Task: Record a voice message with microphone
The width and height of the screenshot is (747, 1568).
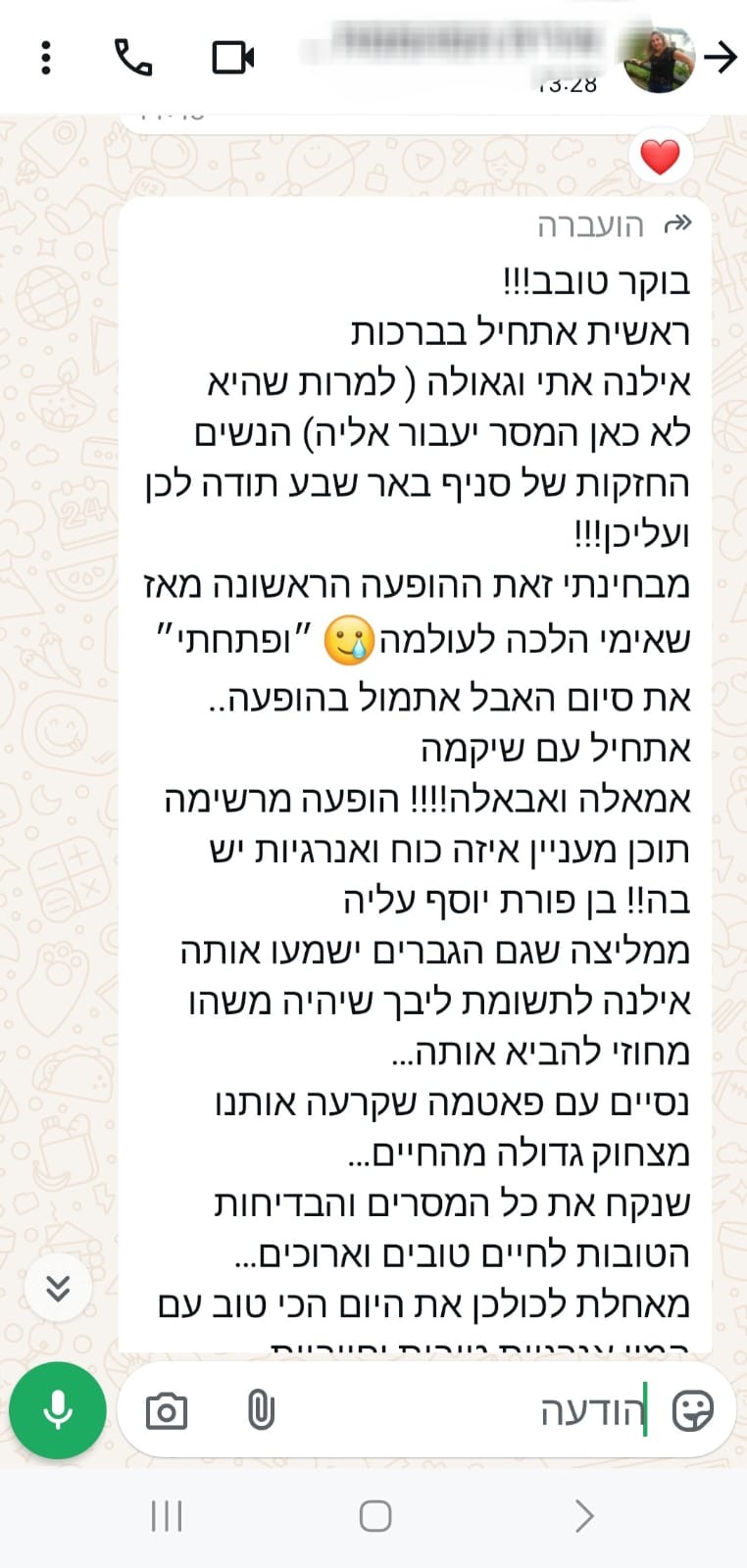Action: click(58, 1411)
